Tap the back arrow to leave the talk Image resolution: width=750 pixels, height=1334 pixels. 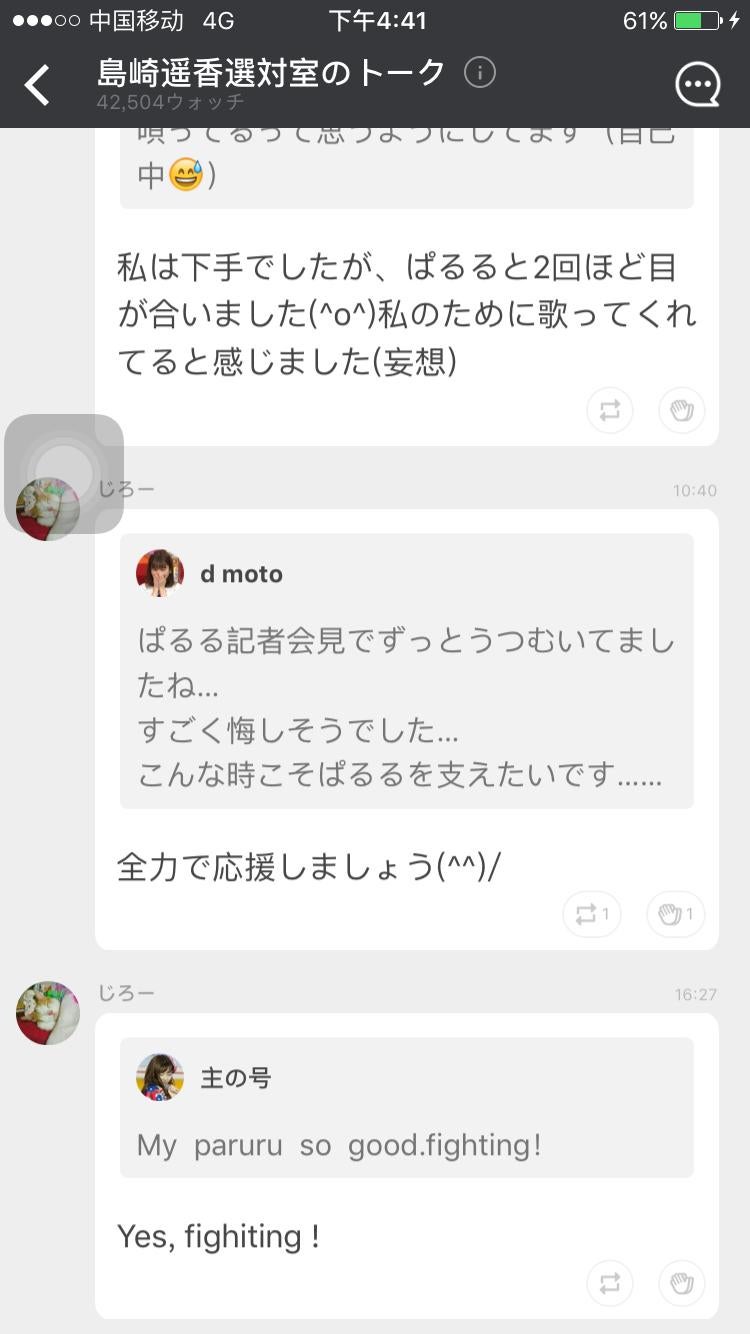tap(36, 85)
